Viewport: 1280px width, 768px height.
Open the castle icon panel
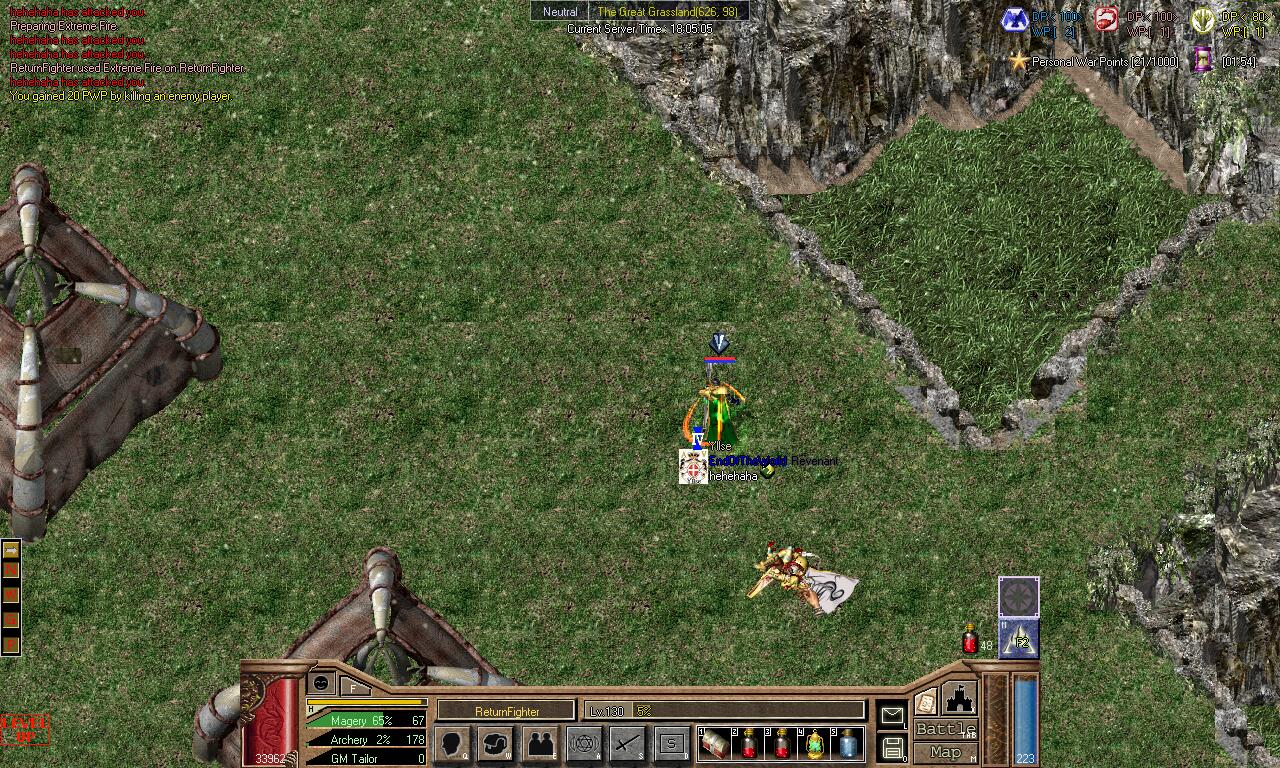(x=960, y=698)
